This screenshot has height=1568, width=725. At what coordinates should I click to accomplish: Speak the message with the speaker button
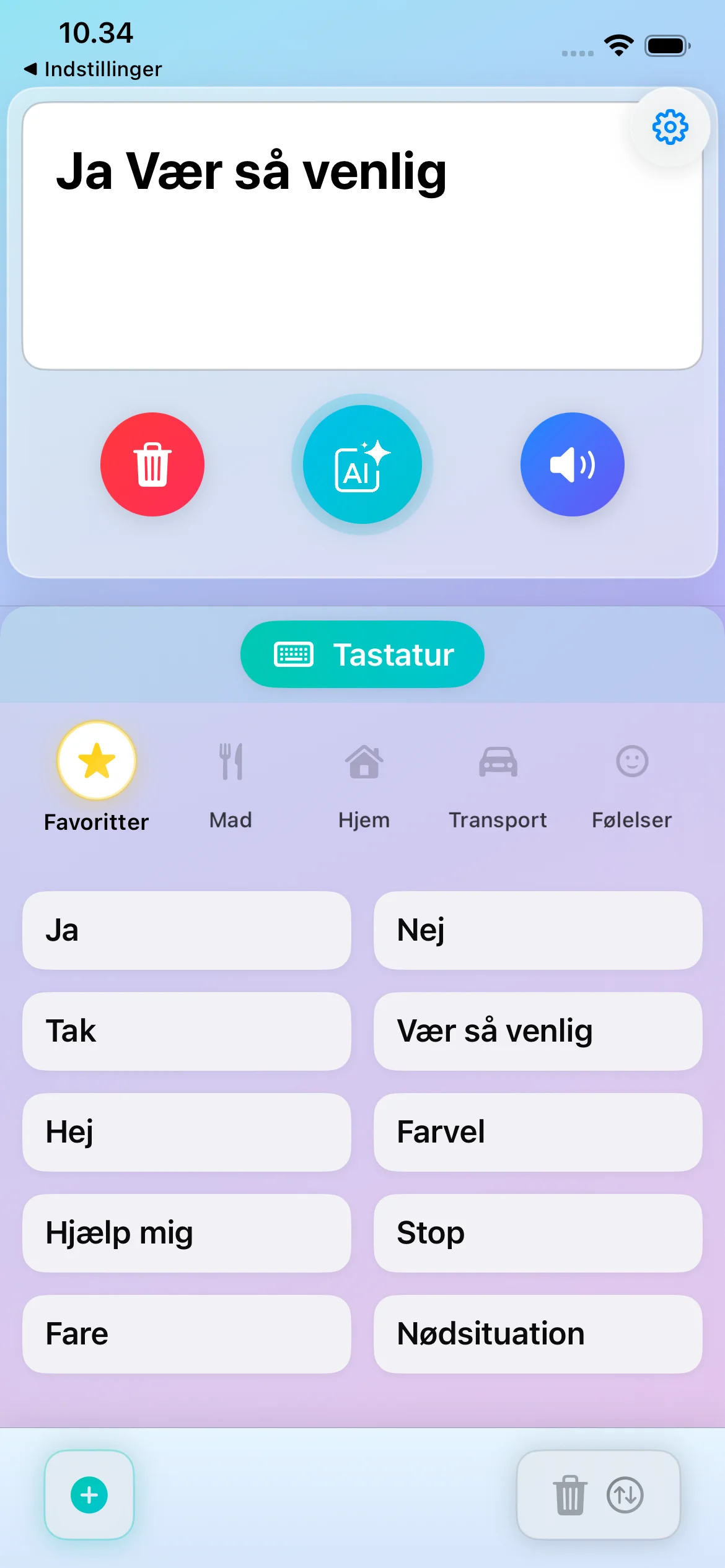[572, 464]
